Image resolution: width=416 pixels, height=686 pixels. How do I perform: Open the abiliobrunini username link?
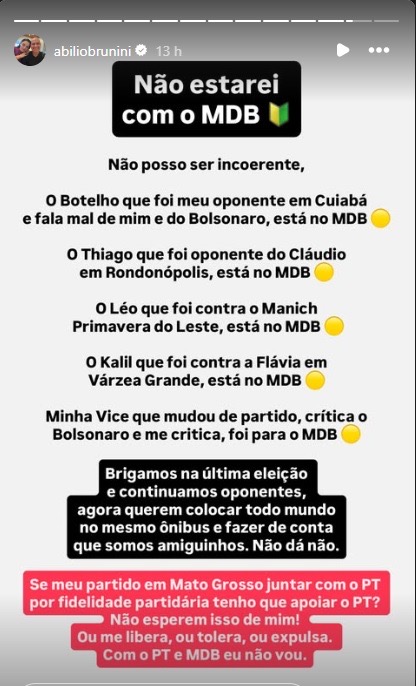click(92, 51)
